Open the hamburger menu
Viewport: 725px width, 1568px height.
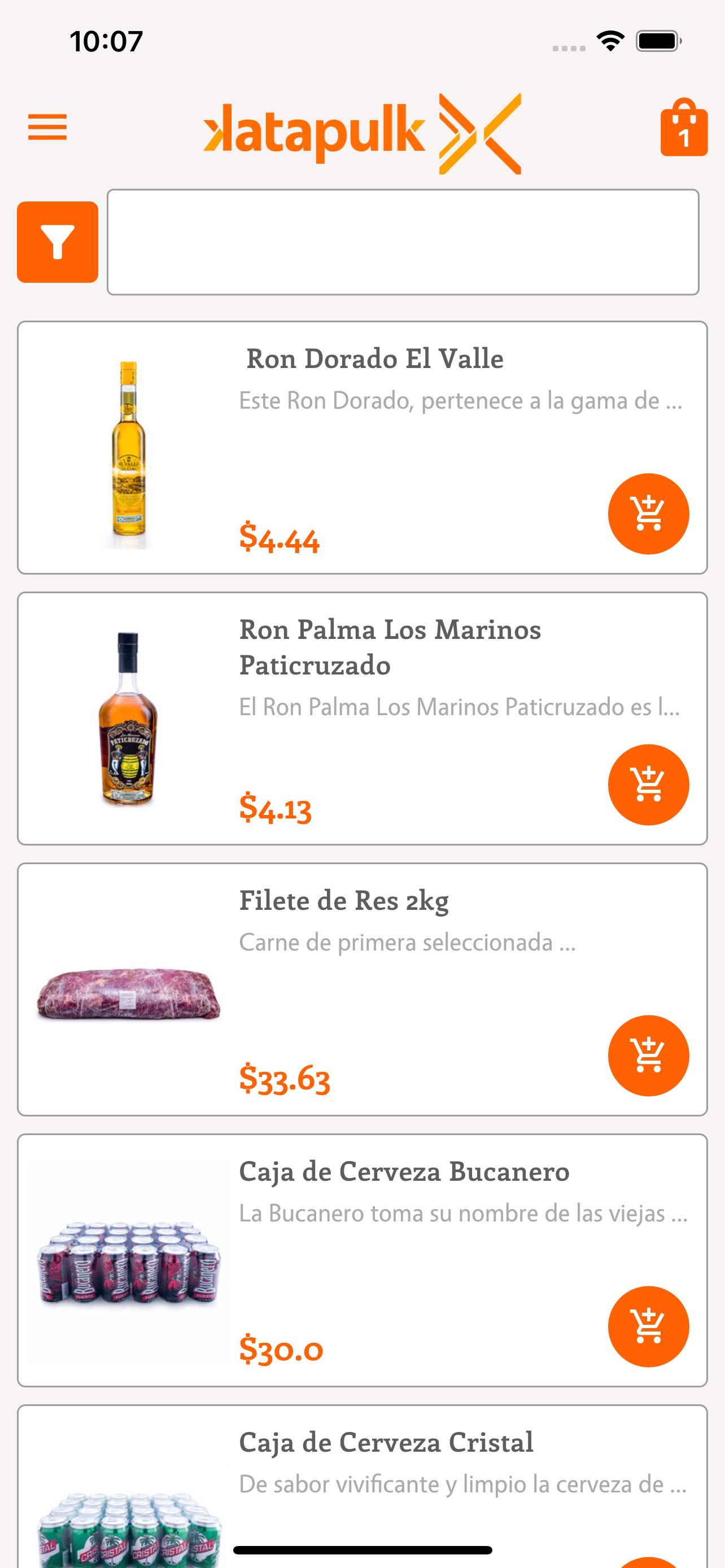coord(47,127)
